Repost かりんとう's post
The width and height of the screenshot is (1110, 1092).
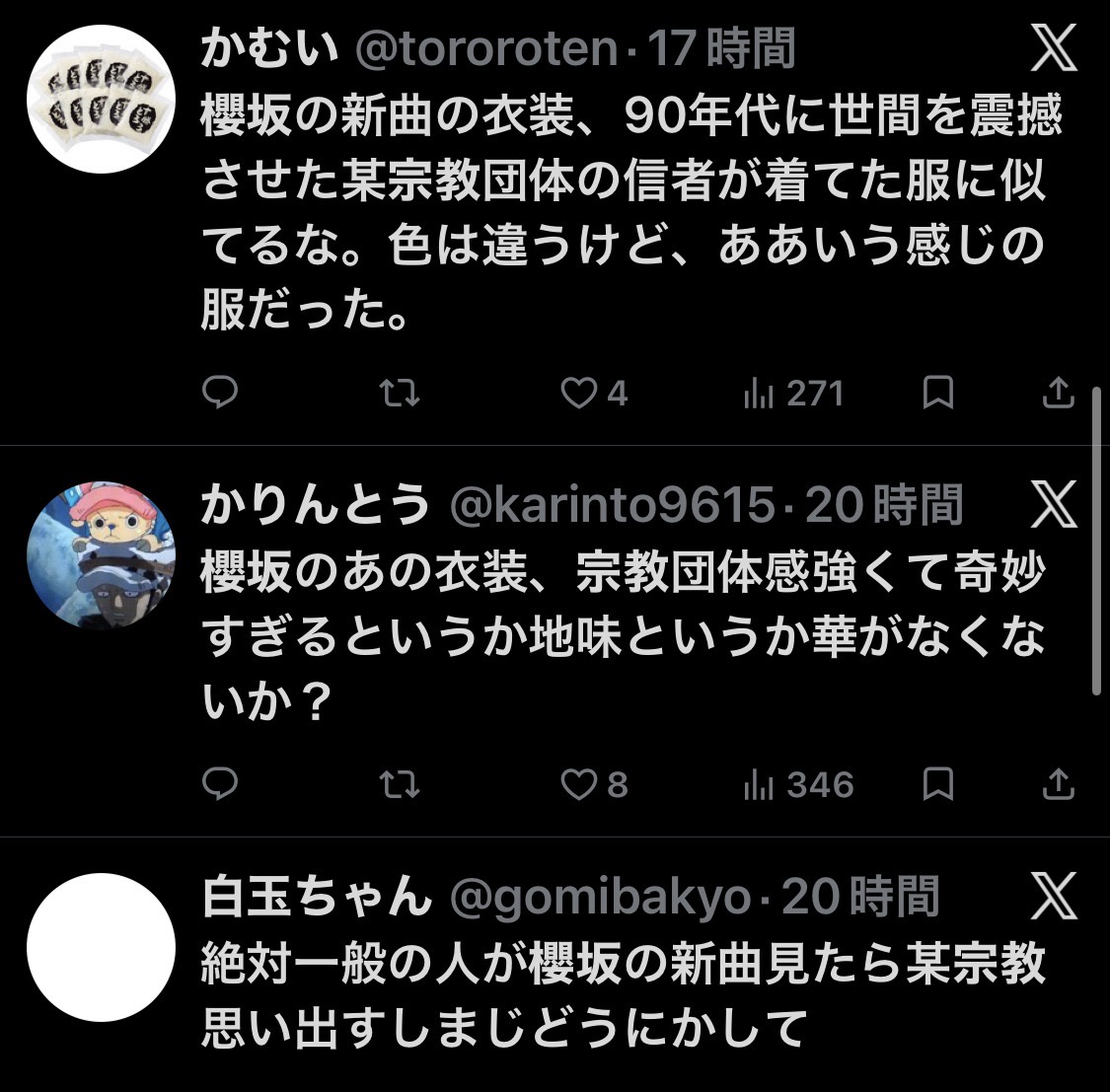coord(400,784)
